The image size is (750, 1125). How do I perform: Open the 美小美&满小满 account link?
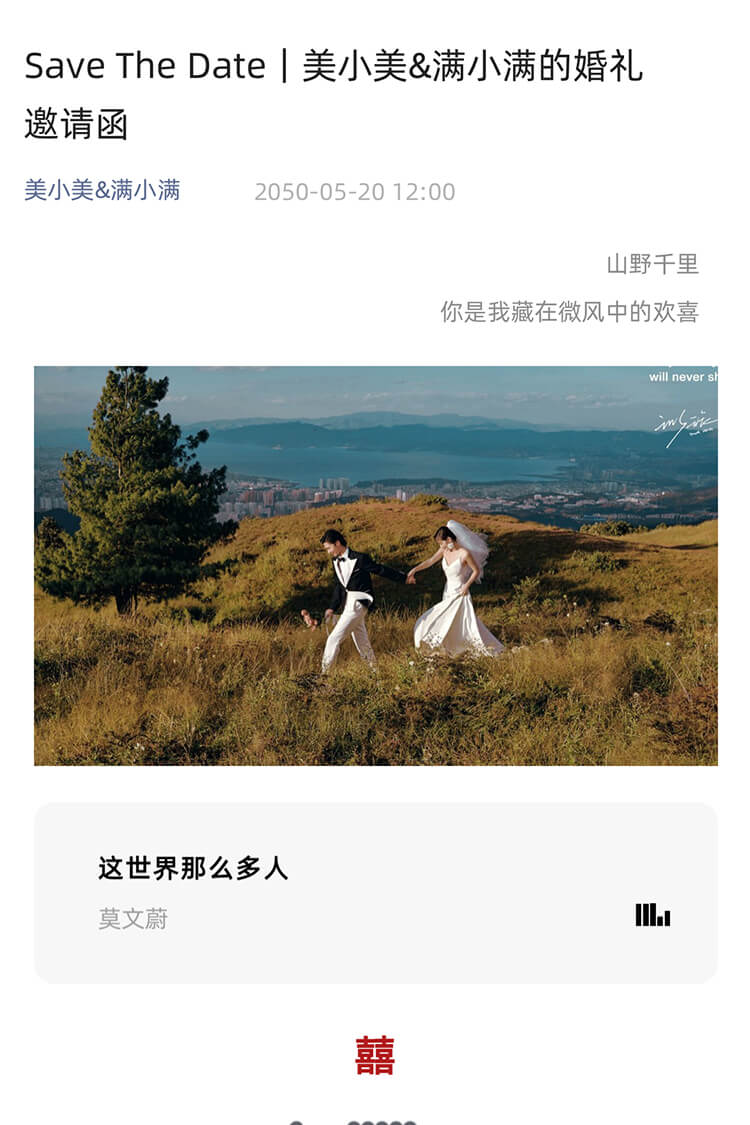(x=102, y=190)
